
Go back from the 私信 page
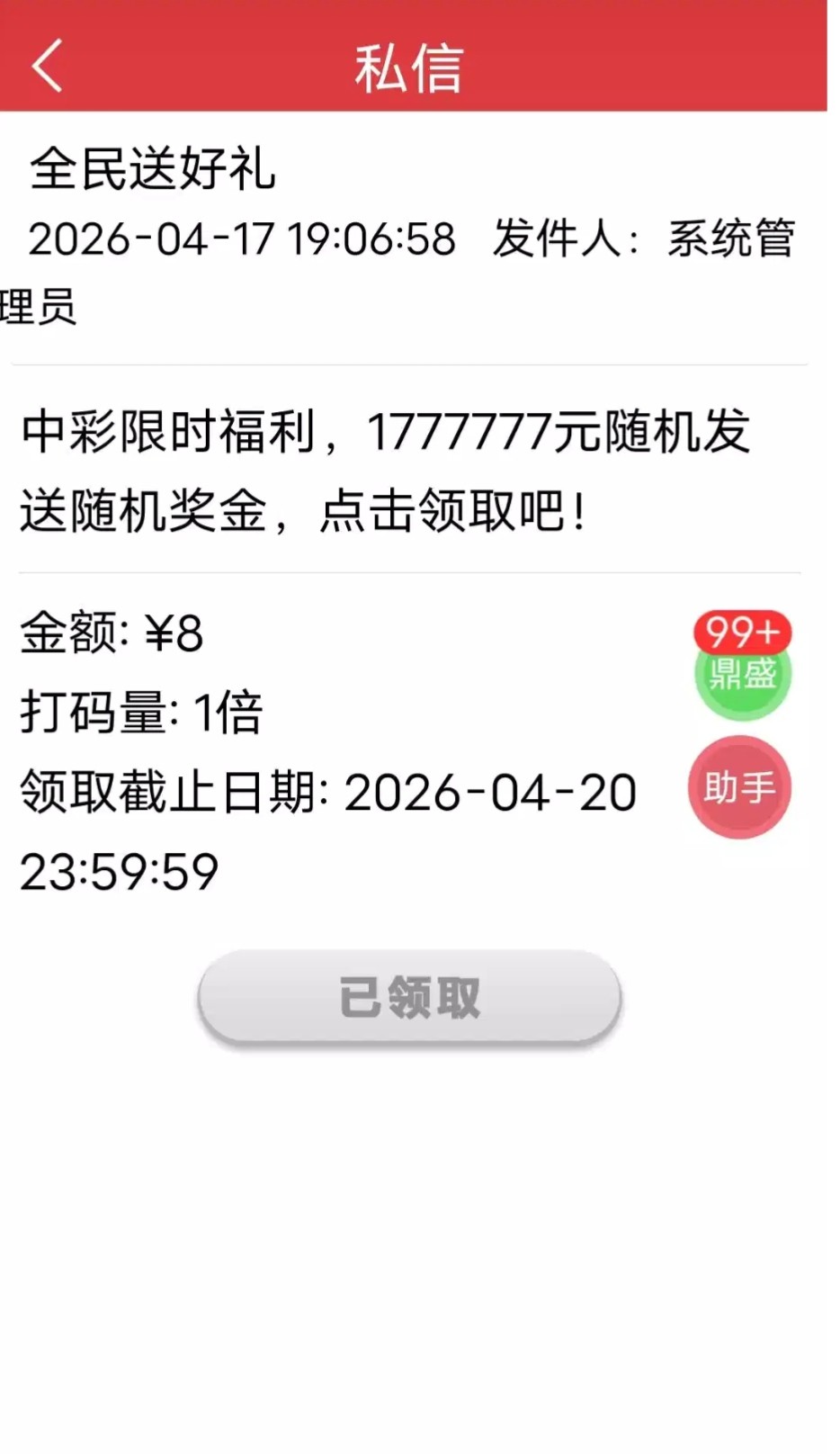pos(47,66)
